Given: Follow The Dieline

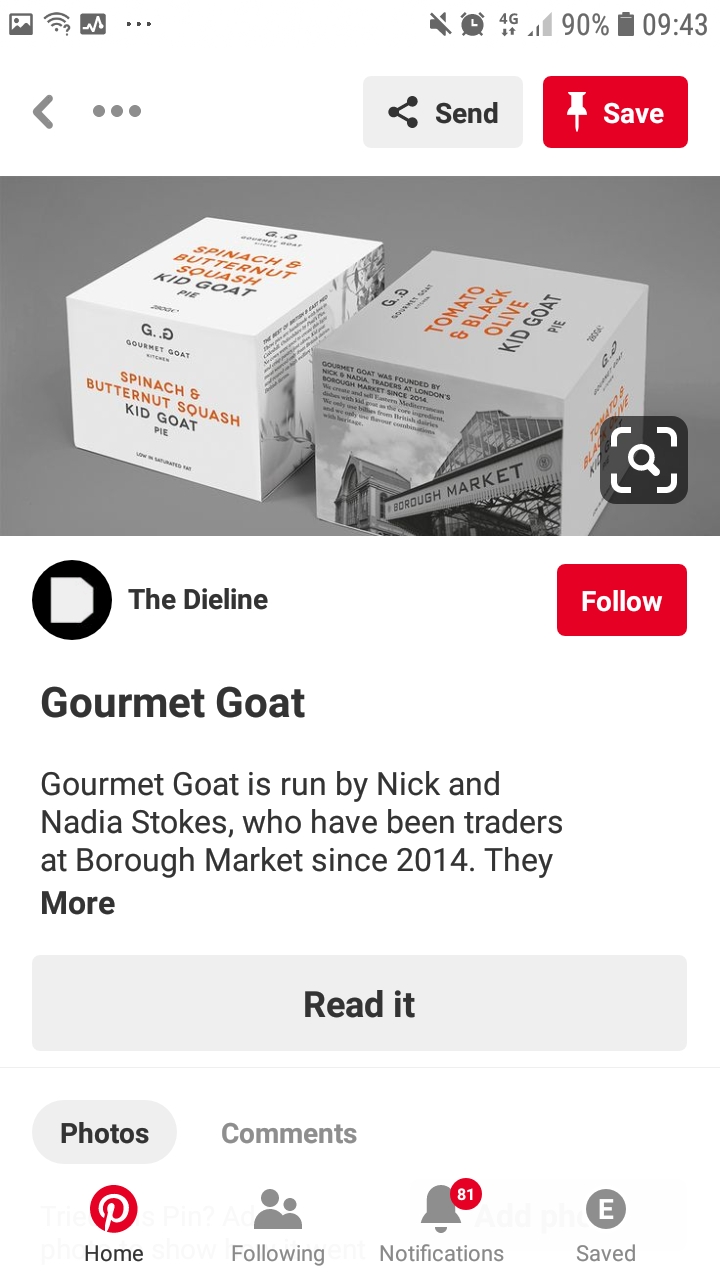Looking at the screenshot, I should pyautogui.click(x=621, y=600).
